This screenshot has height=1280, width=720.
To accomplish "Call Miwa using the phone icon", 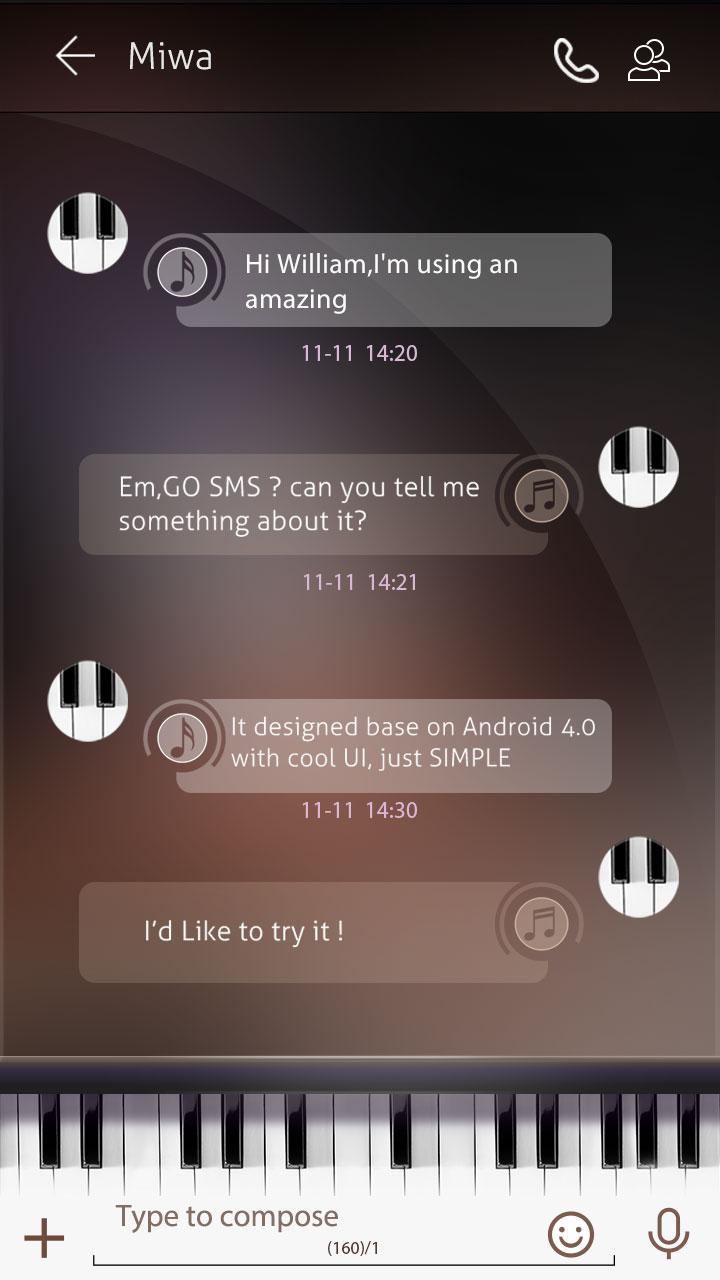I will coord(575,60).
